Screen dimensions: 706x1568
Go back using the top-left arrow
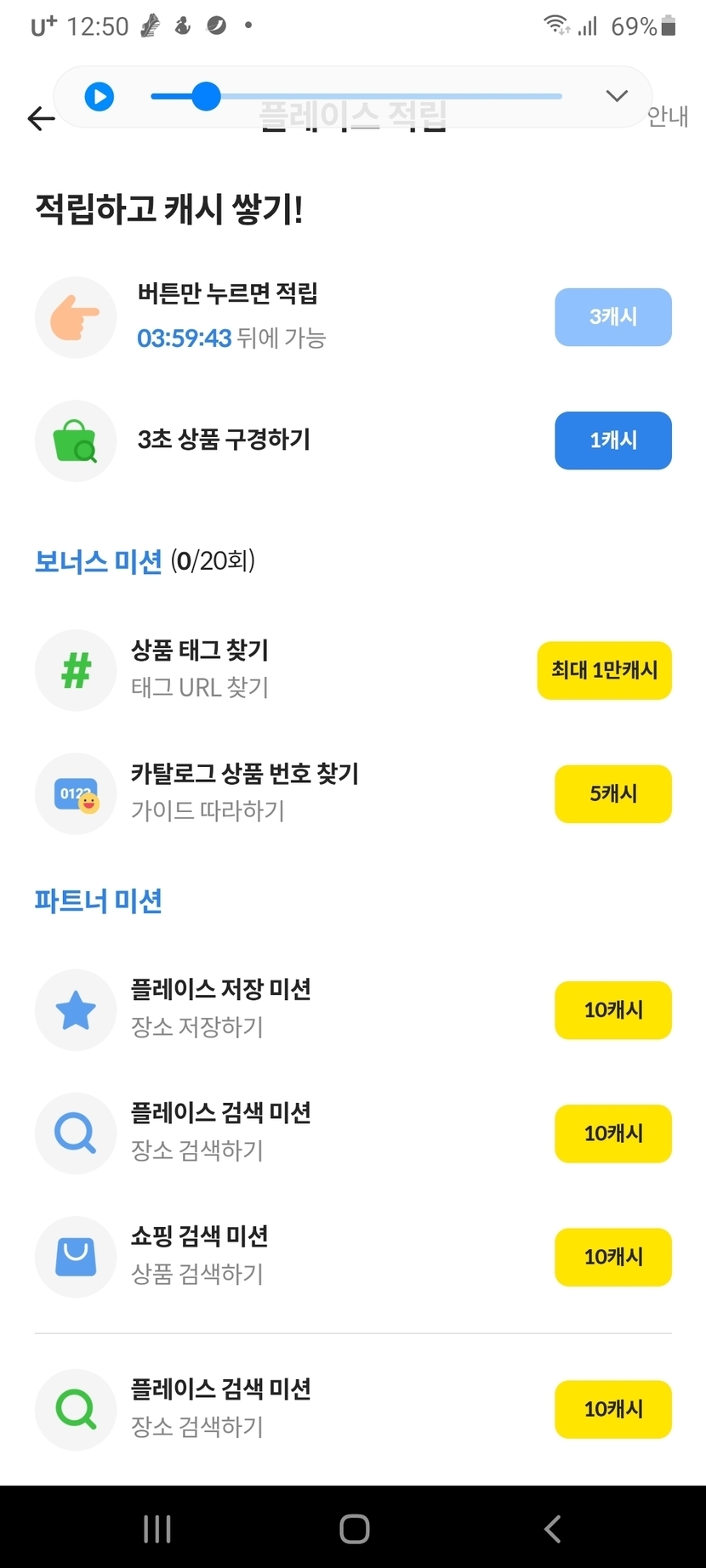(41, 118)
